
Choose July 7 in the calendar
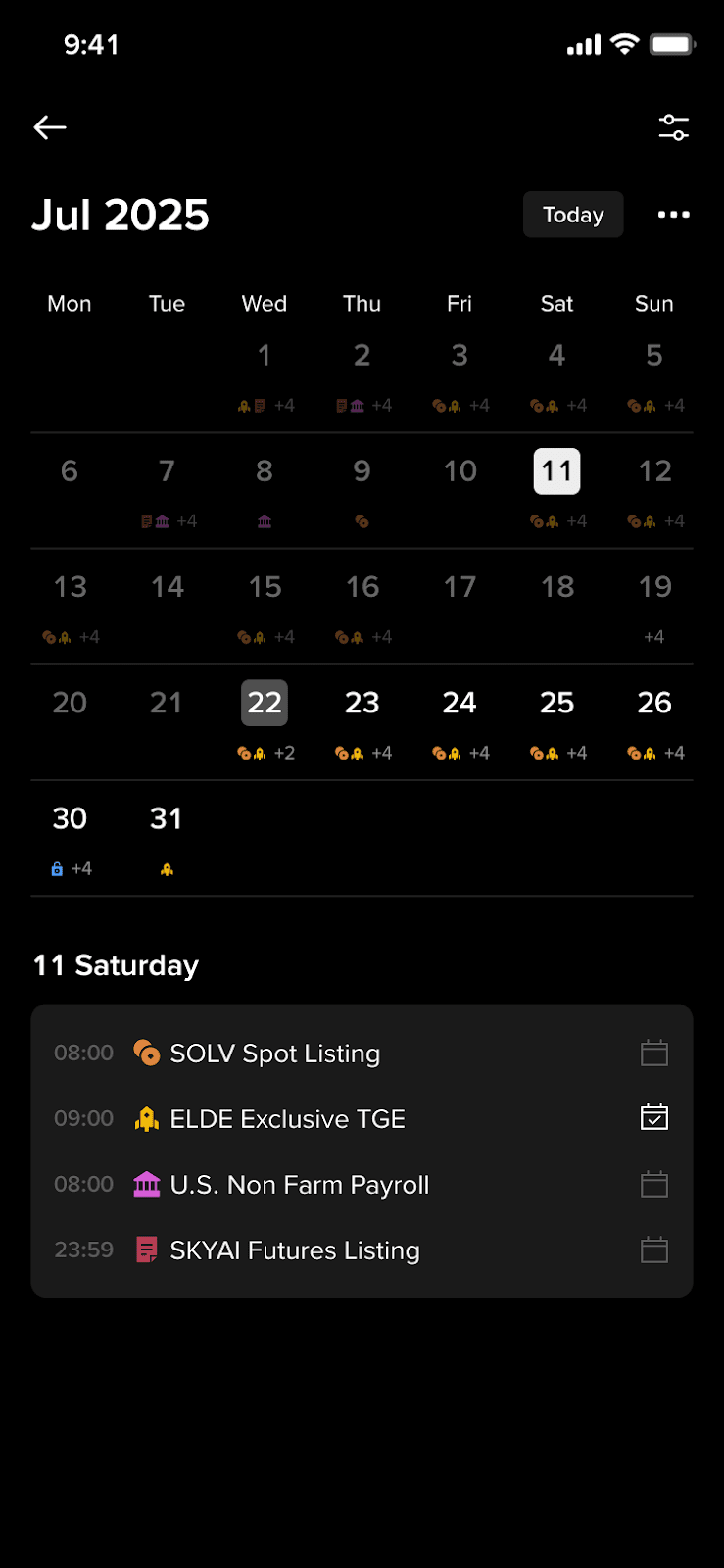[x=167, y=471]
